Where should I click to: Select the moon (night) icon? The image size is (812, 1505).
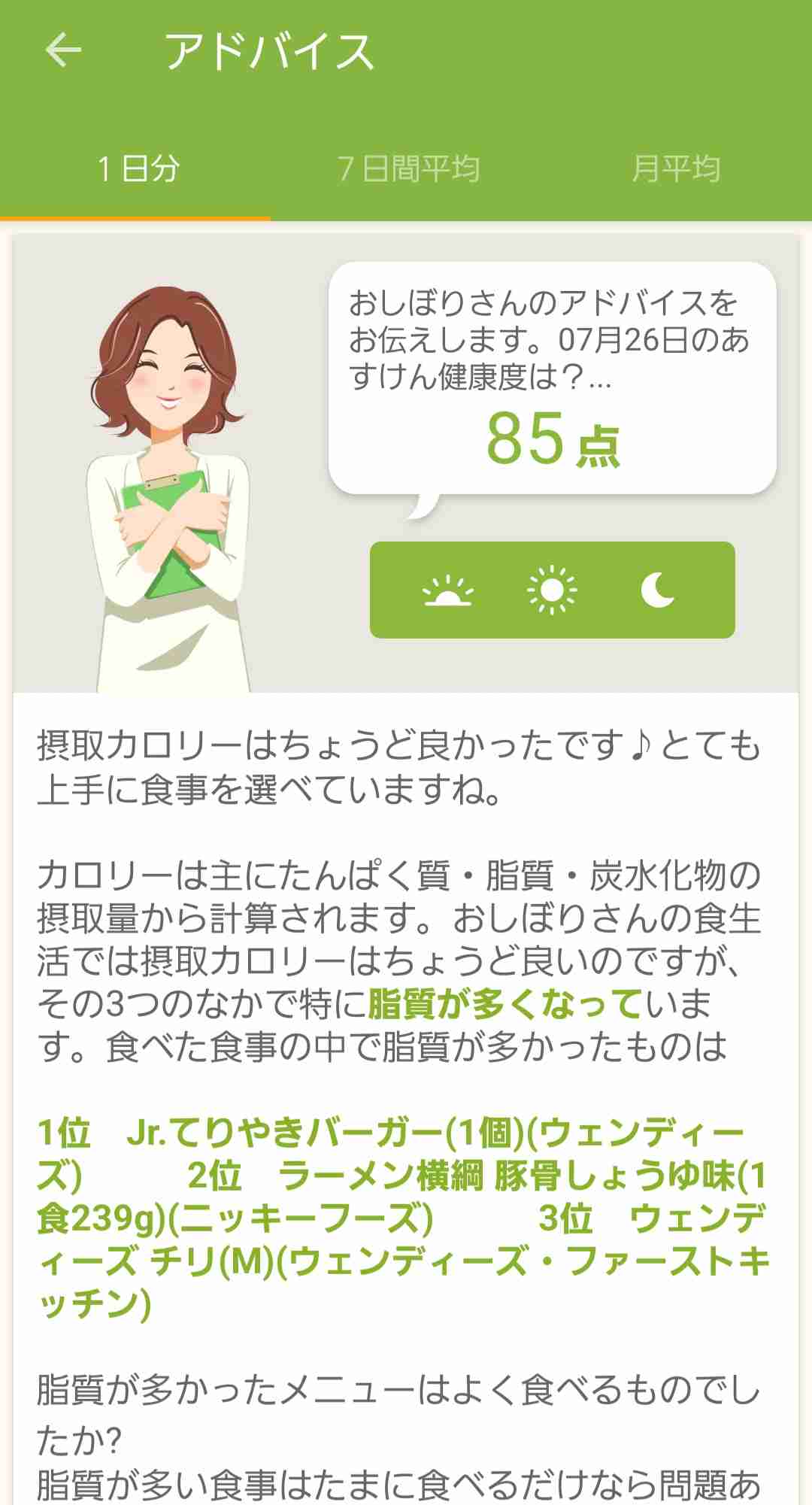tap(658, 590)
